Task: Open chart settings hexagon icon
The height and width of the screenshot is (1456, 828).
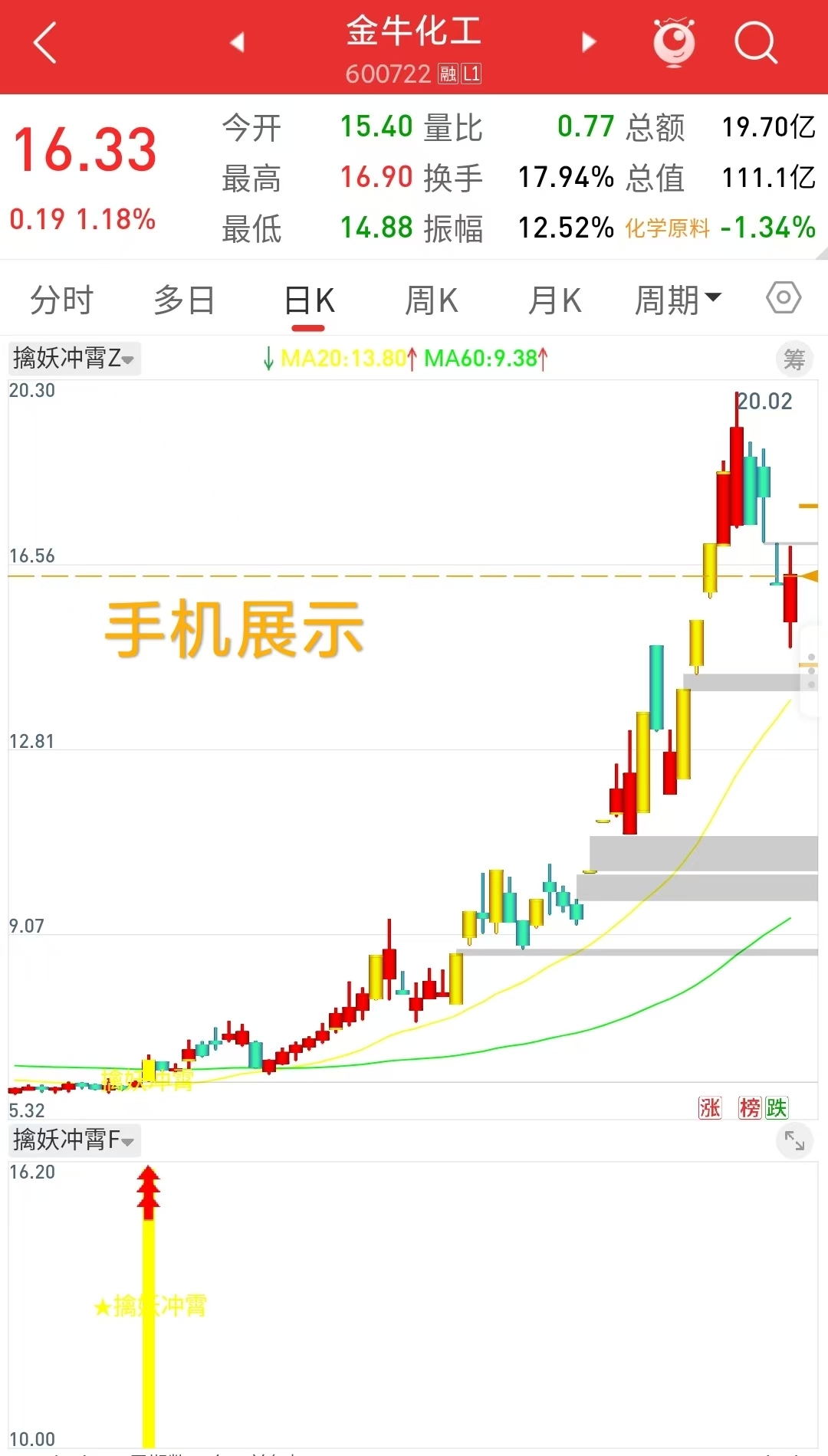Action: (x=784, y=297)
